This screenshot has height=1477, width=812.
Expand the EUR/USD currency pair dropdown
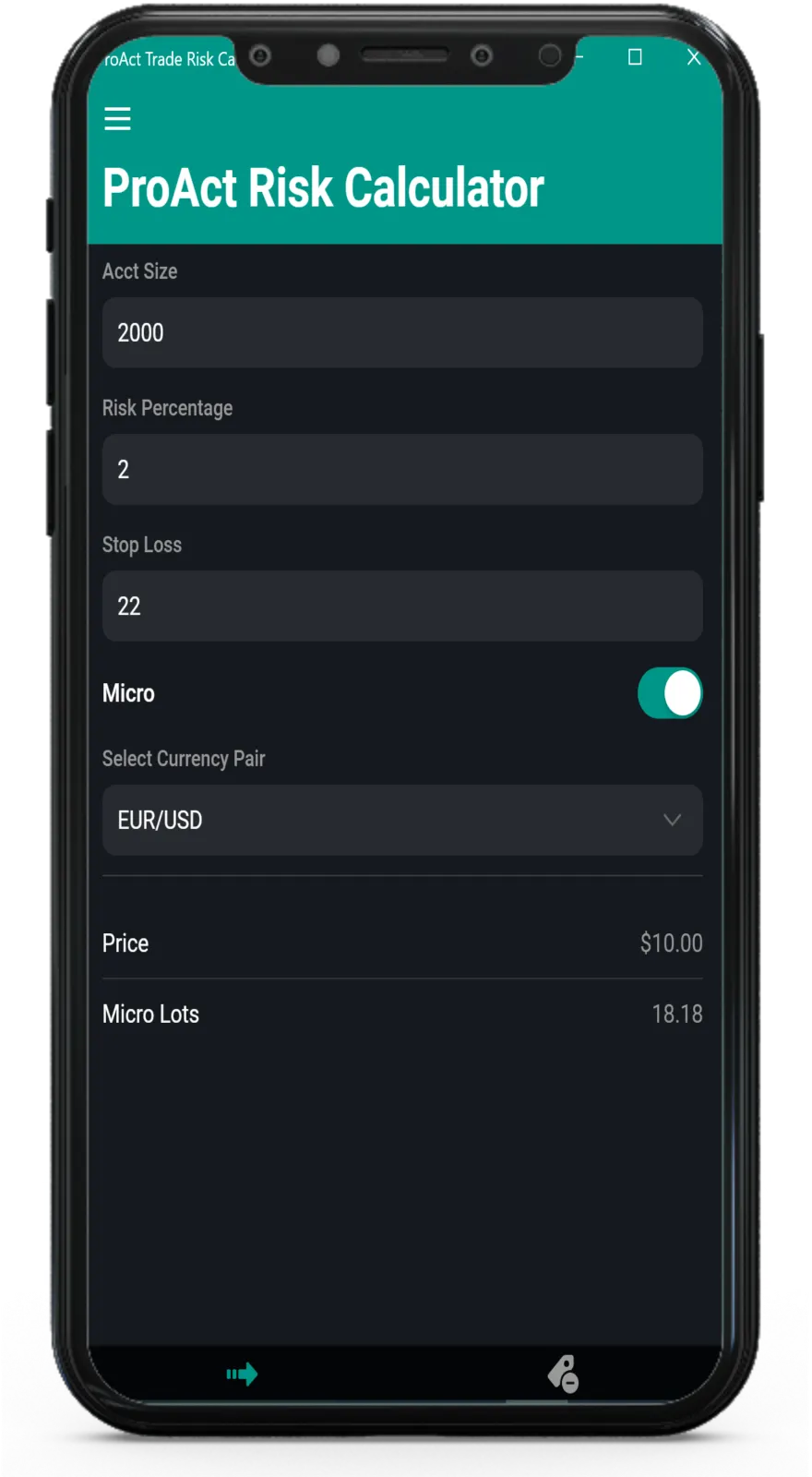click(402, 820)
